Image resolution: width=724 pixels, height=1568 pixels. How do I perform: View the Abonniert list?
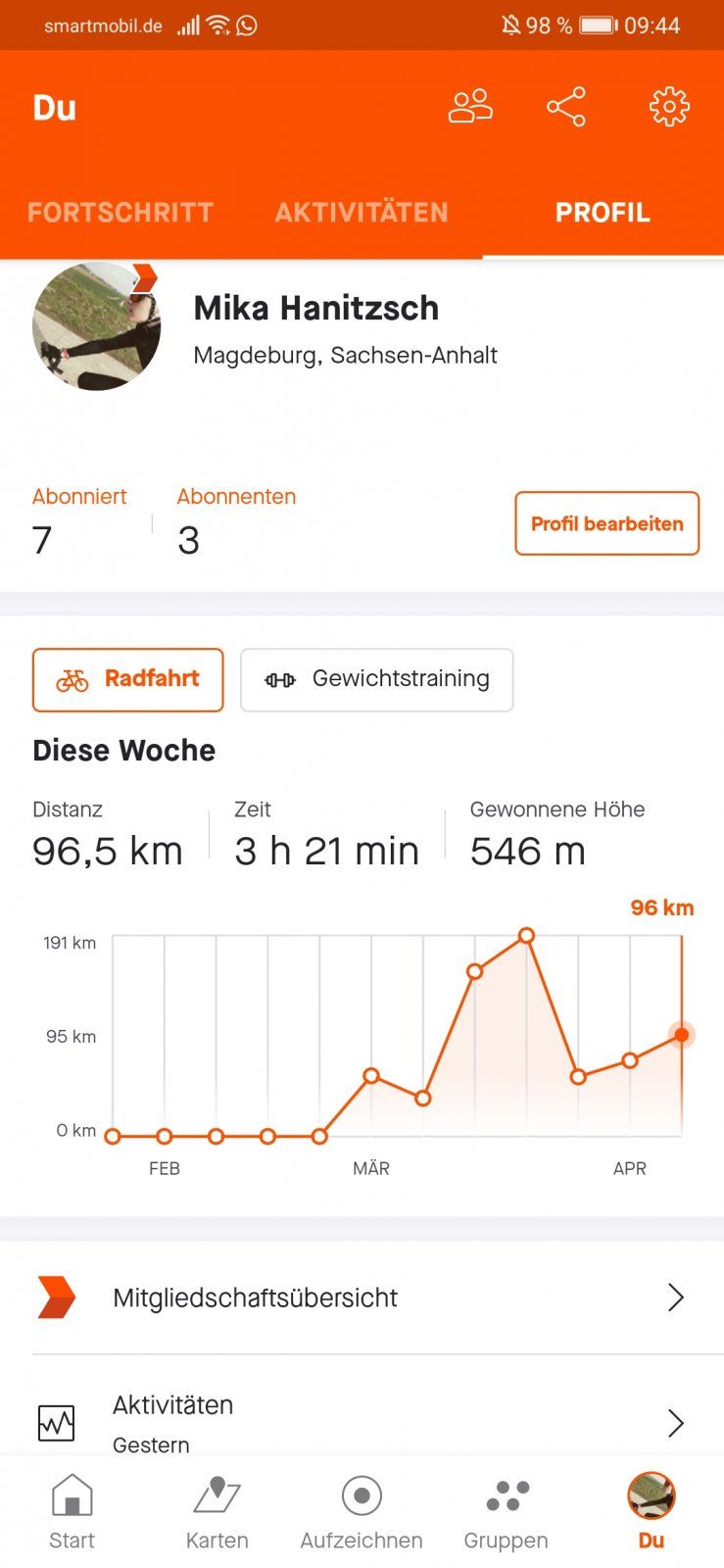click(x=78, y=520)
